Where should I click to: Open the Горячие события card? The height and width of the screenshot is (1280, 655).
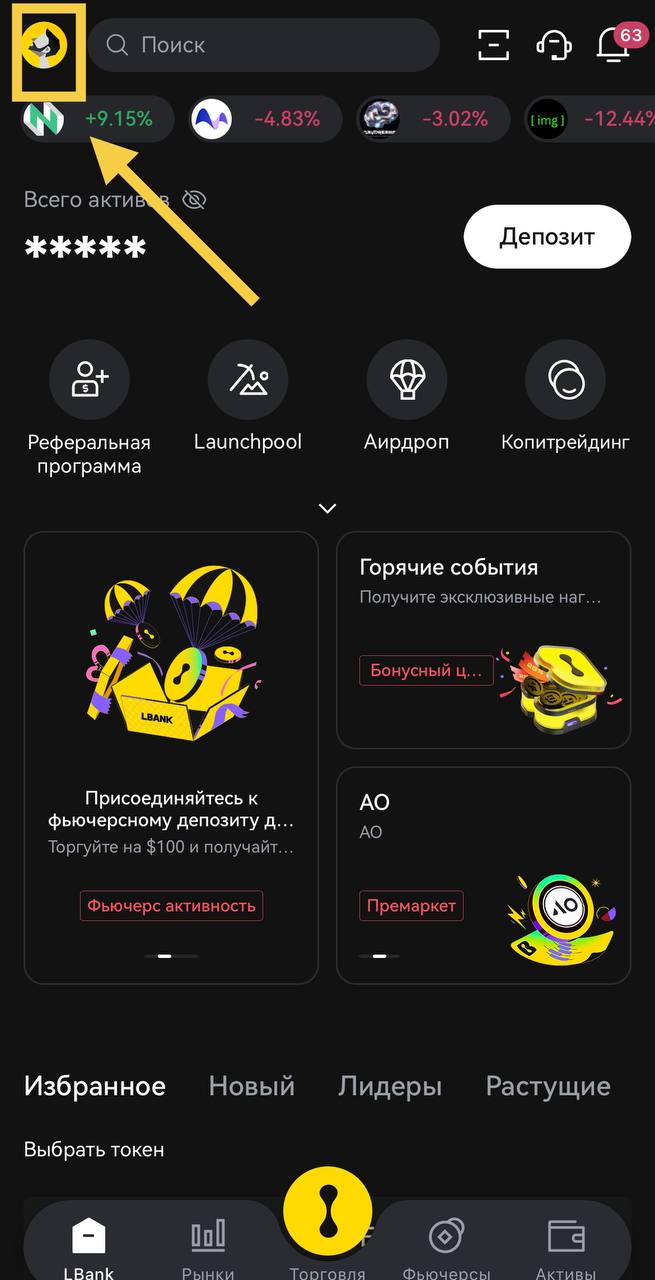tap(483, 640)
